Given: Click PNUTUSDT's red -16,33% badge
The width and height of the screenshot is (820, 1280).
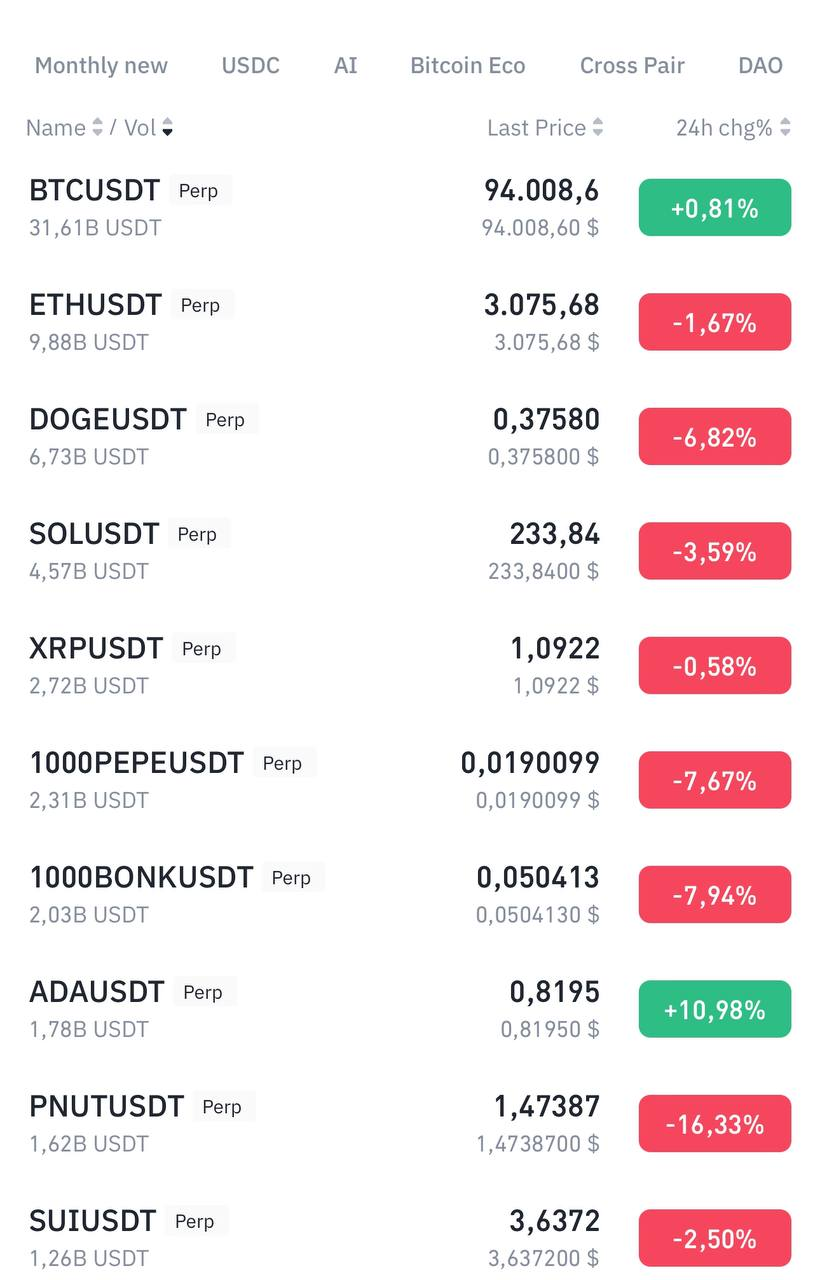Looking at the screenshot, I should [x=714, y=1123].
